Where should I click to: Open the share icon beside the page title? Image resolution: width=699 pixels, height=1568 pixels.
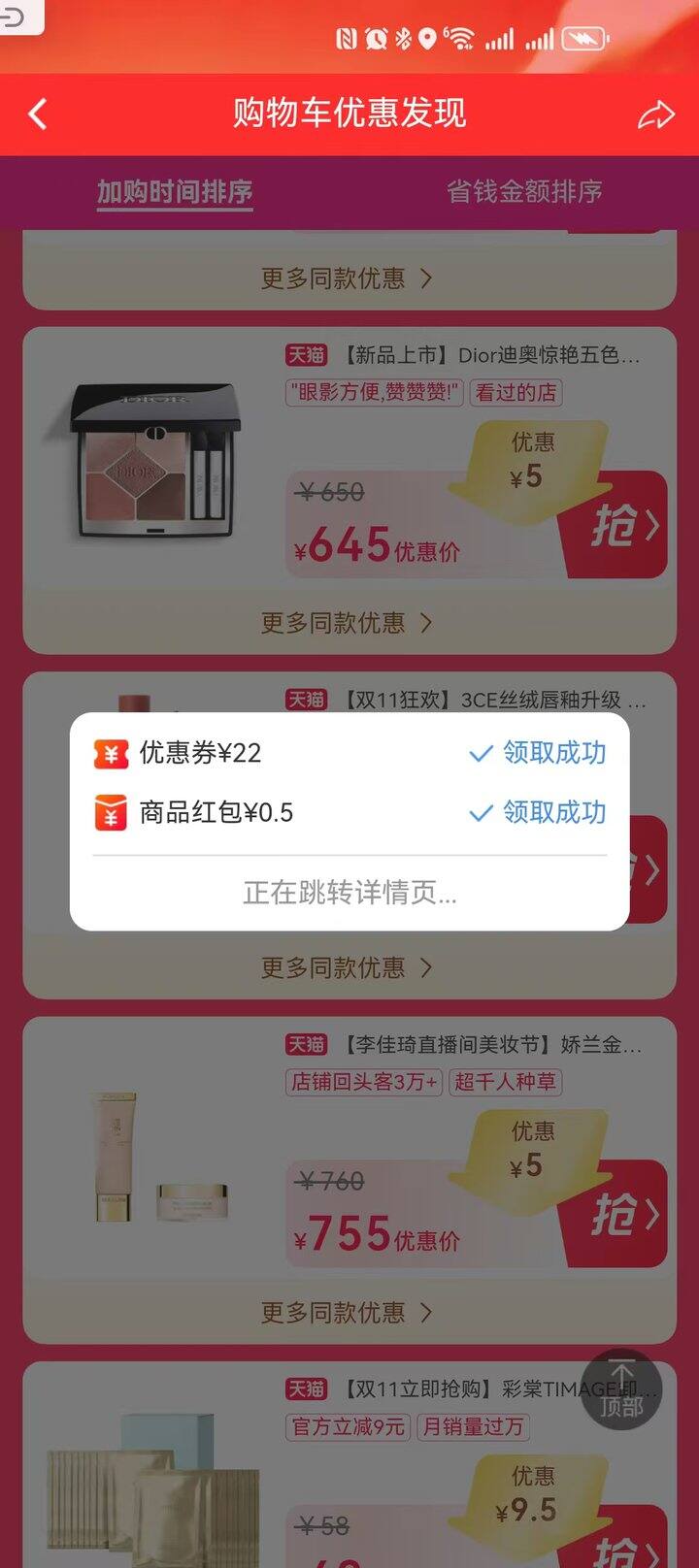(x=658, y=114)
